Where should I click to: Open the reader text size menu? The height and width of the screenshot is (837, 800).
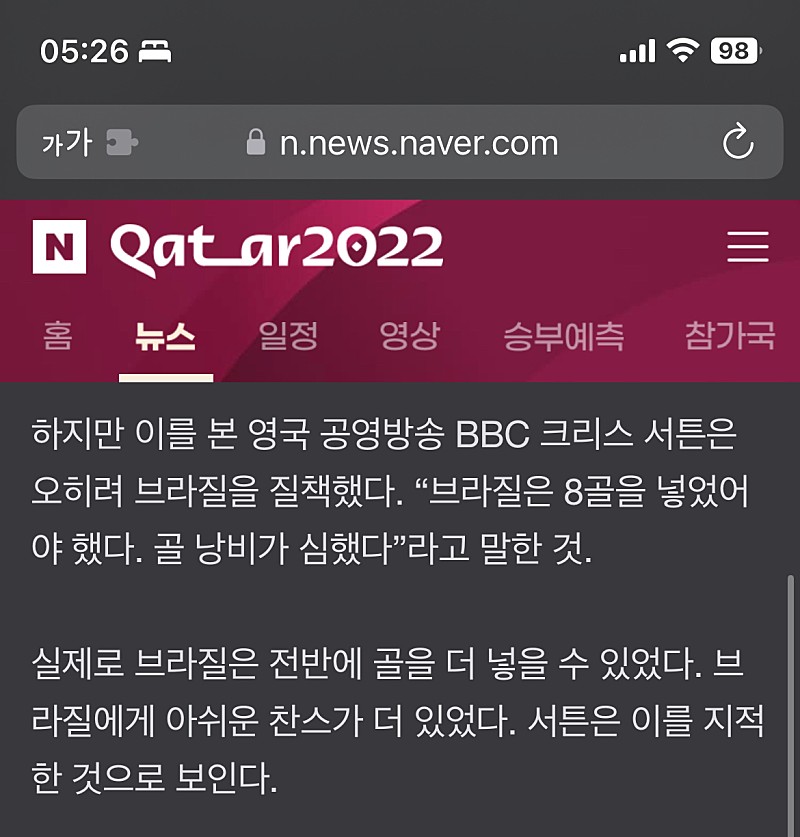click(66, 143)
